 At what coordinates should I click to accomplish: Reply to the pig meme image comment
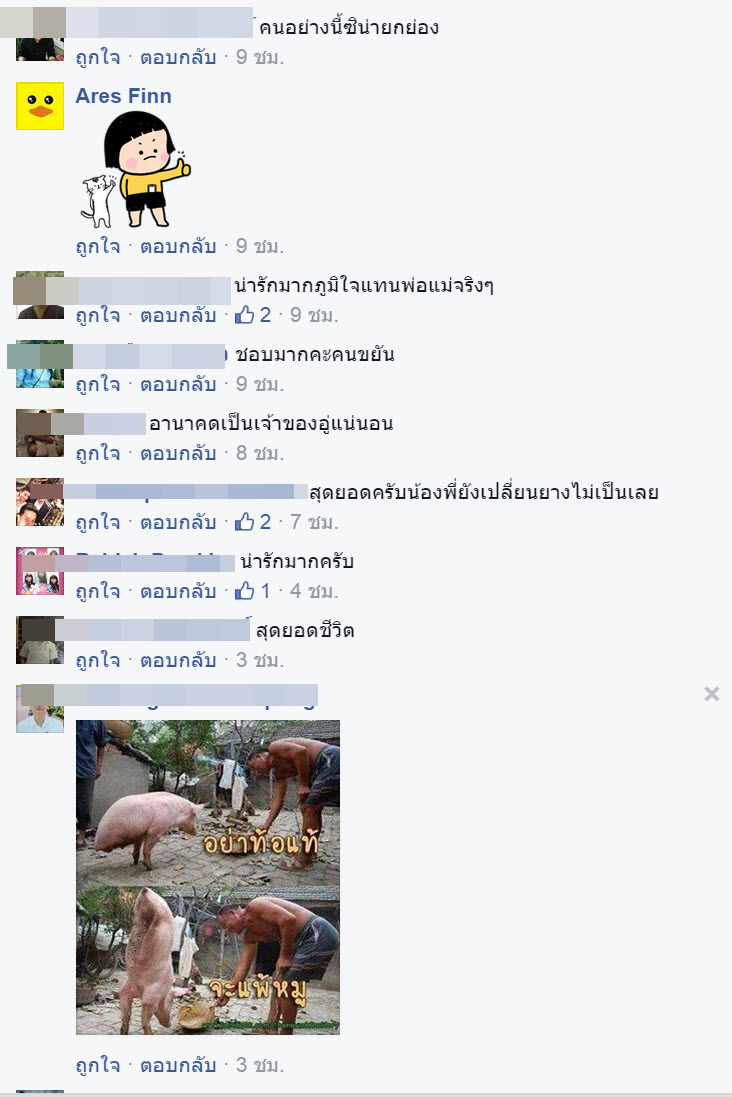tap(177, 1065)
